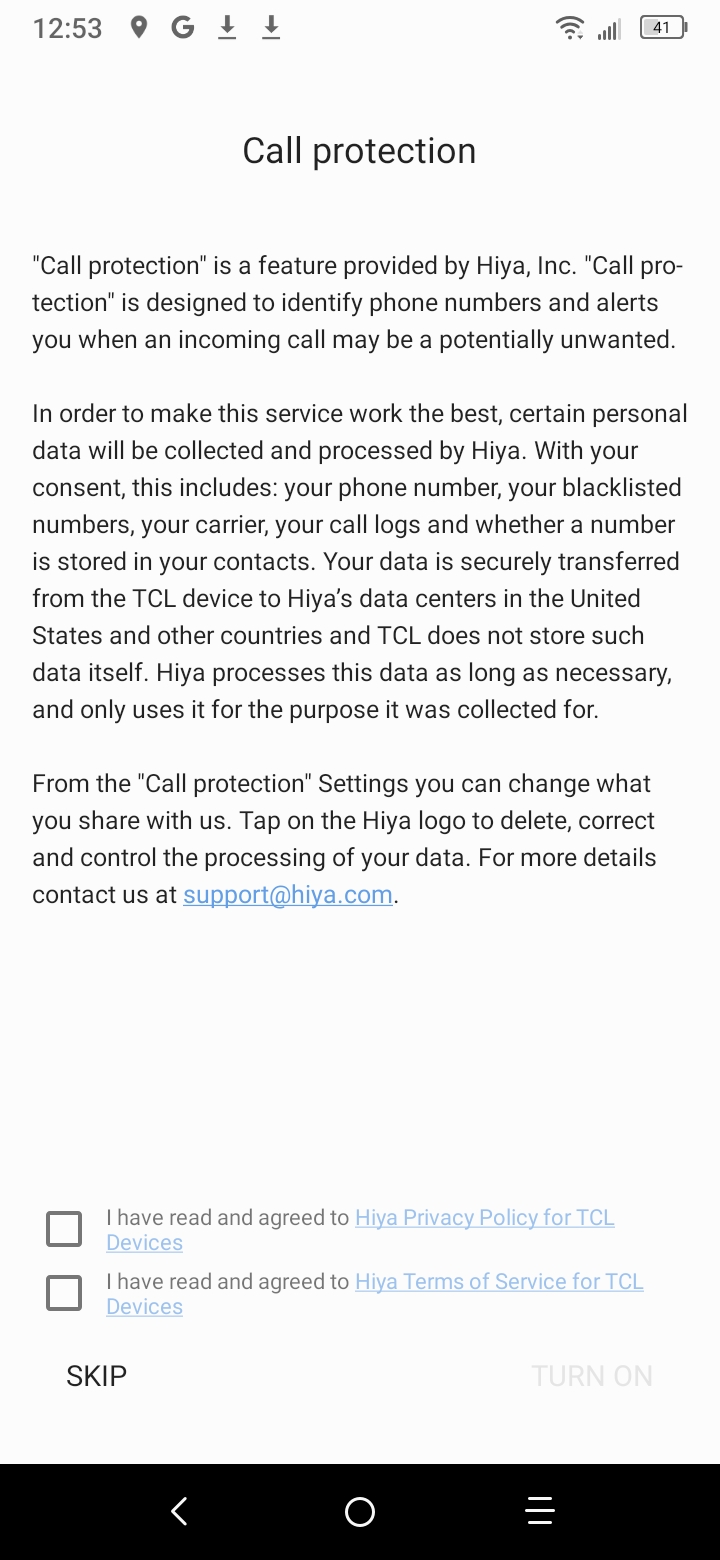Skip Call protection setup
The height and width of the screenshot is (1560, 720).
click(97, 1376)
